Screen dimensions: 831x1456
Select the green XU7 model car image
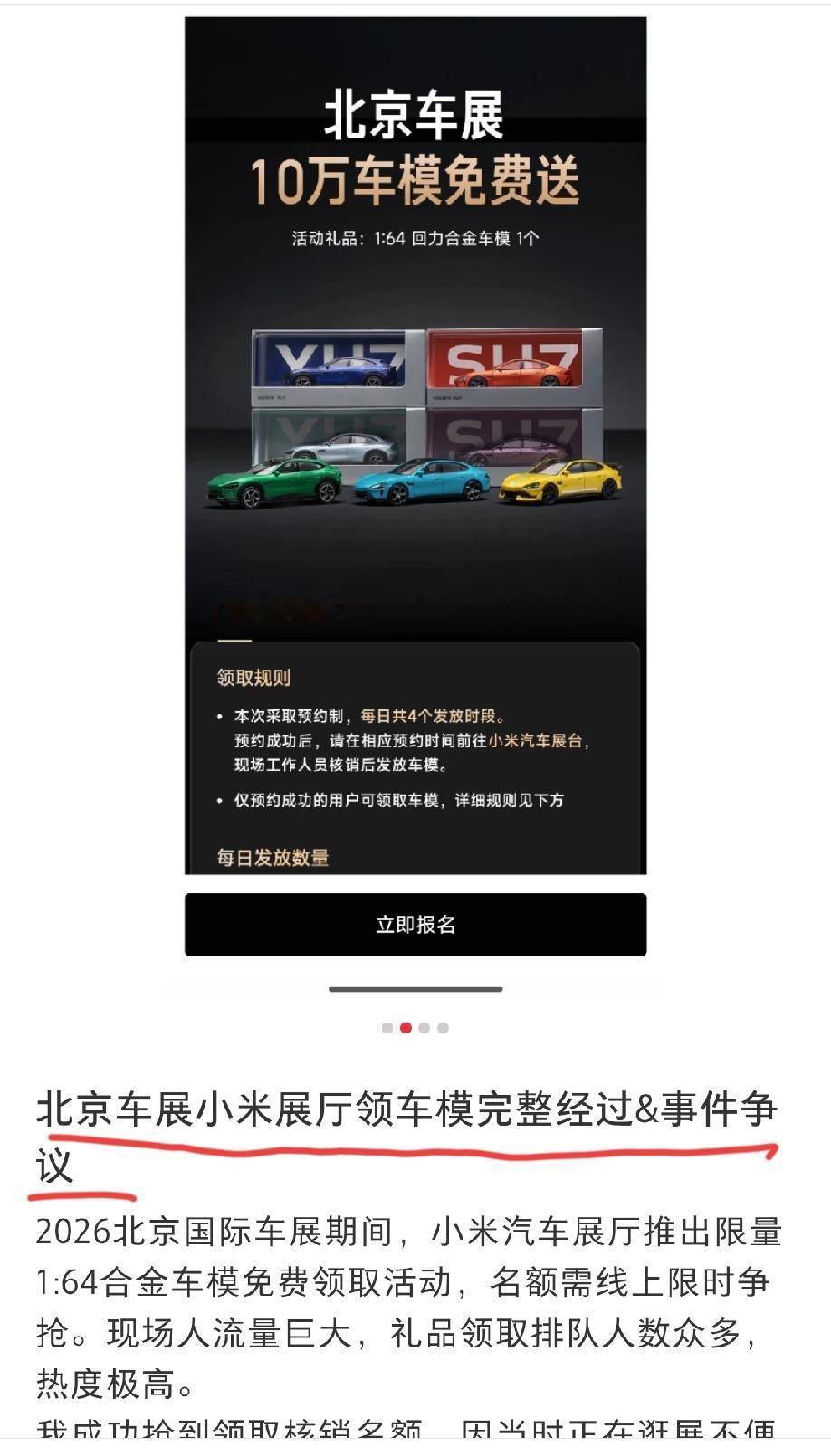272,484
